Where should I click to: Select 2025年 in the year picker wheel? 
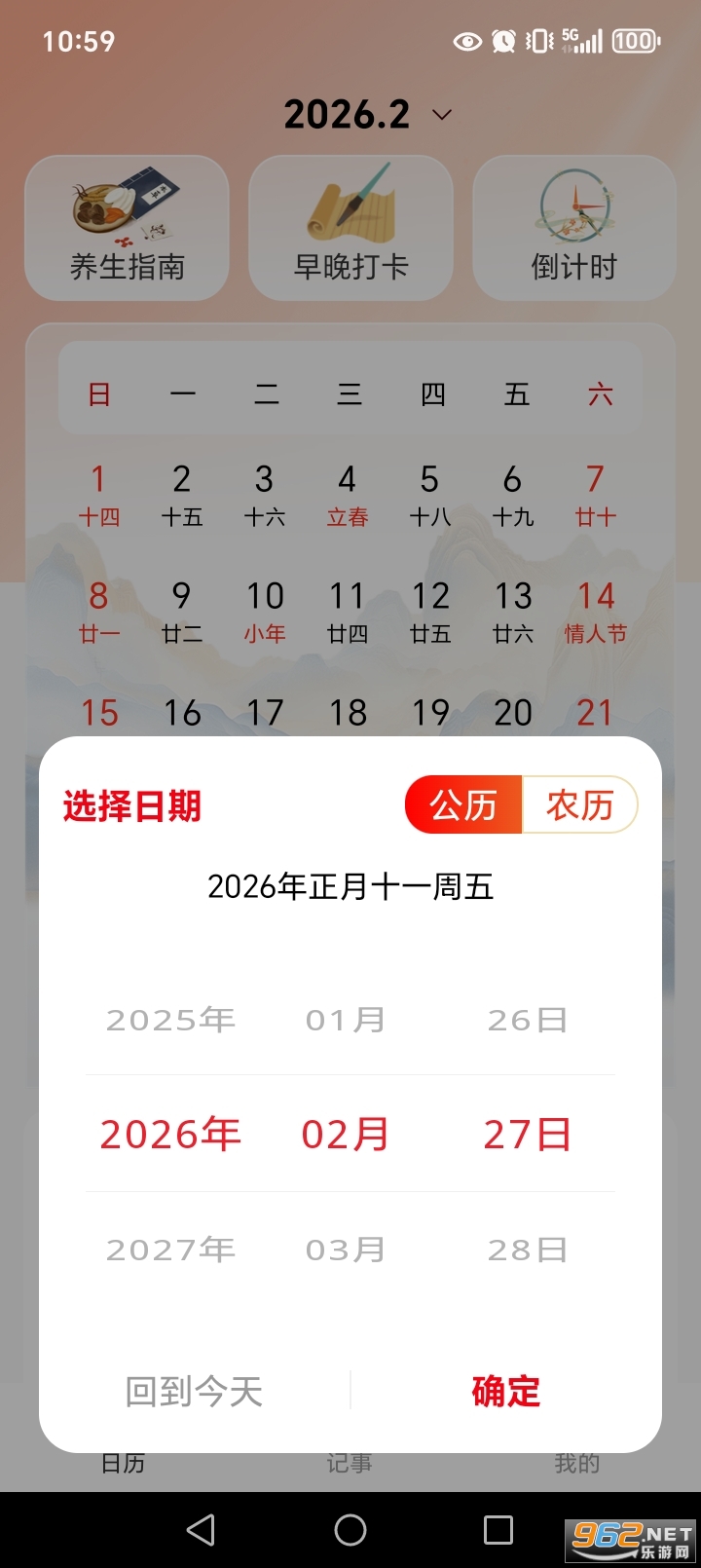coord(170,1019)
